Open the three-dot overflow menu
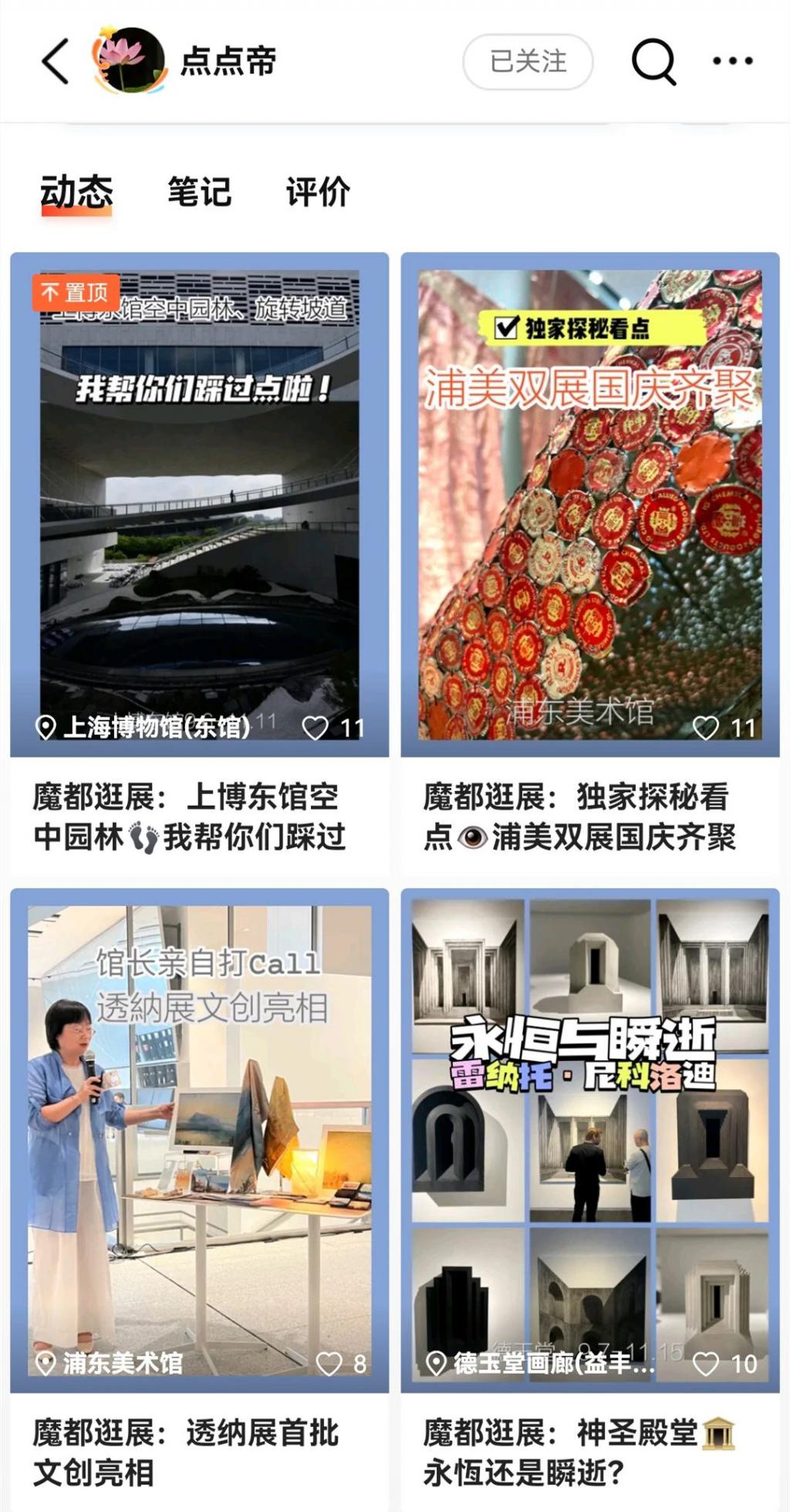Screen dimensions: 790x1512 point(732,61)
